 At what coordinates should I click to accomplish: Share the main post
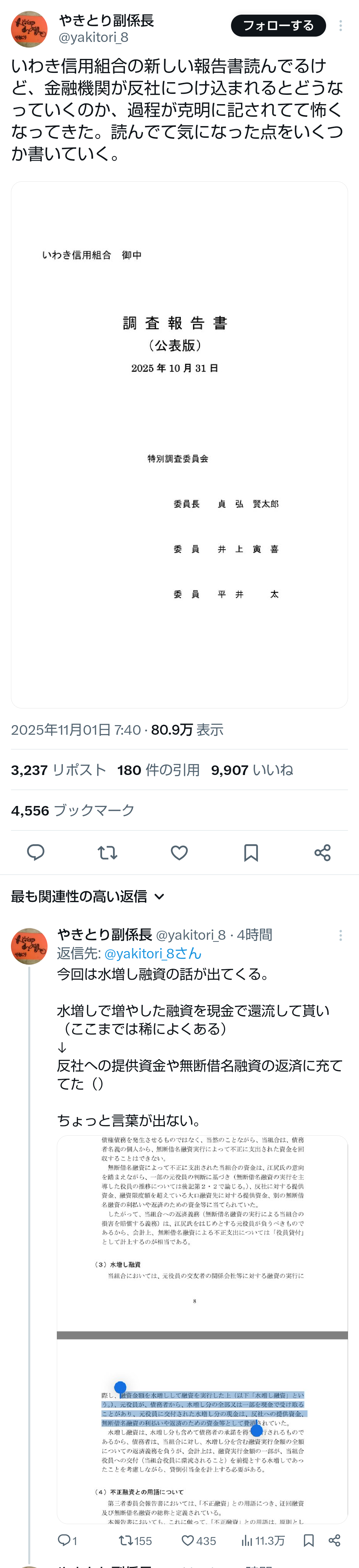point(322,852)
